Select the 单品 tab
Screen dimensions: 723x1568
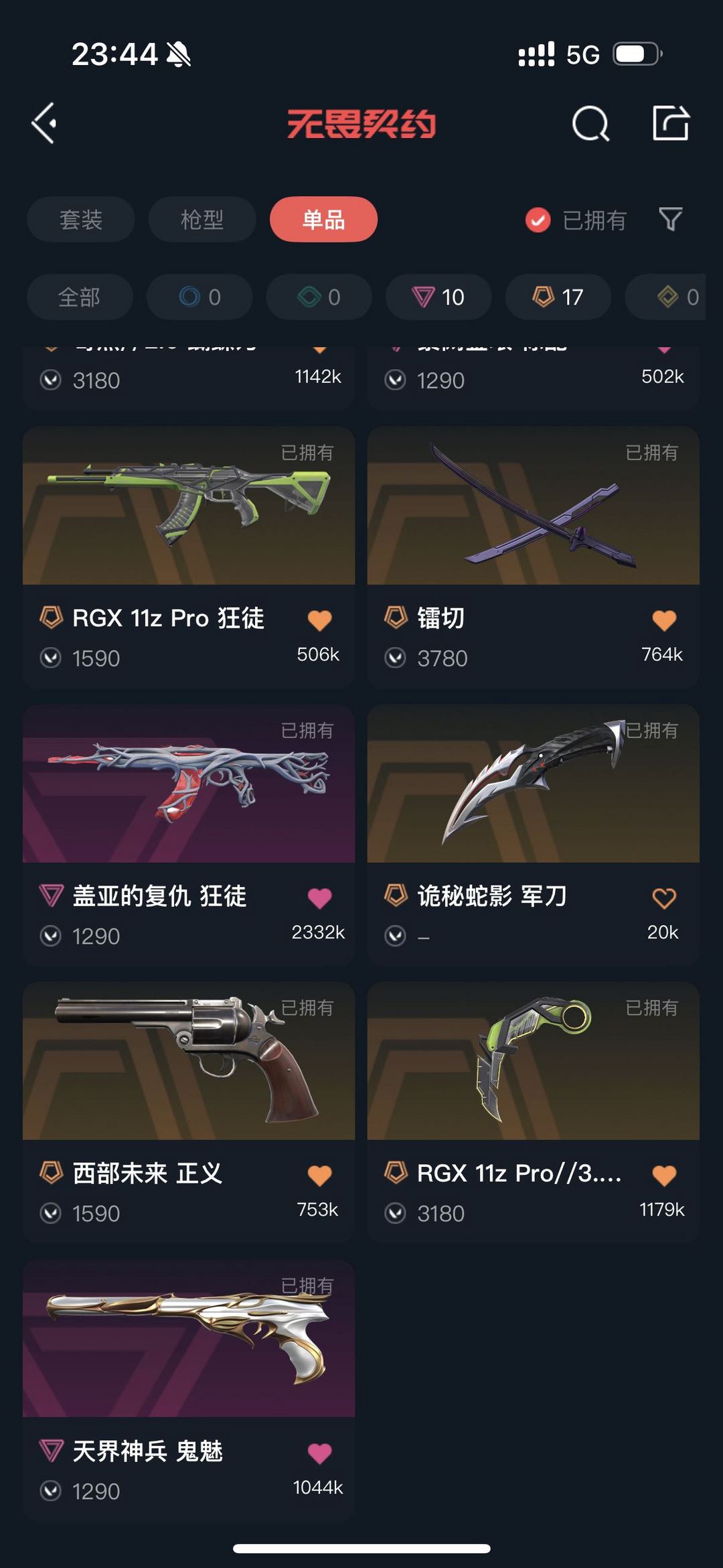[x=323, y=219]
